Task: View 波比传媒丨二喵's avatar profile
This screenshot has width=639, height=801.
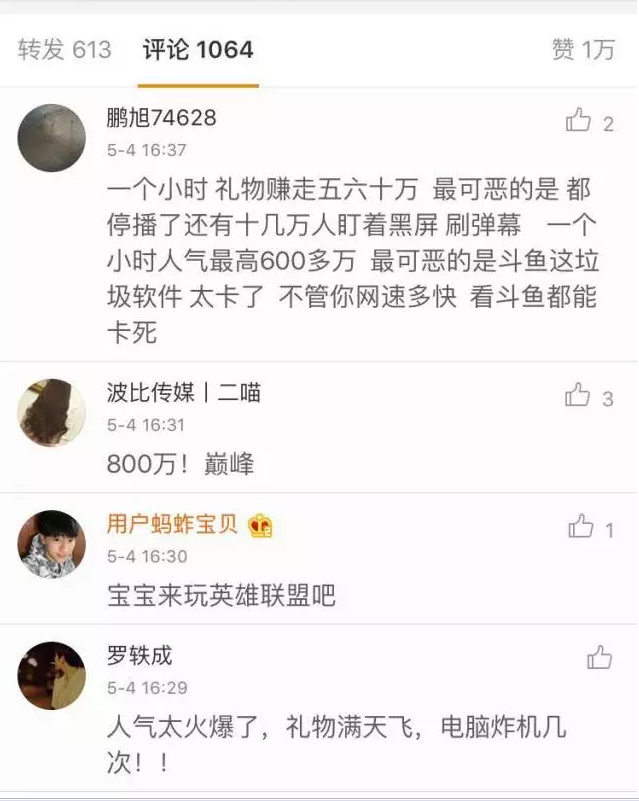Action: click(51, 412)
